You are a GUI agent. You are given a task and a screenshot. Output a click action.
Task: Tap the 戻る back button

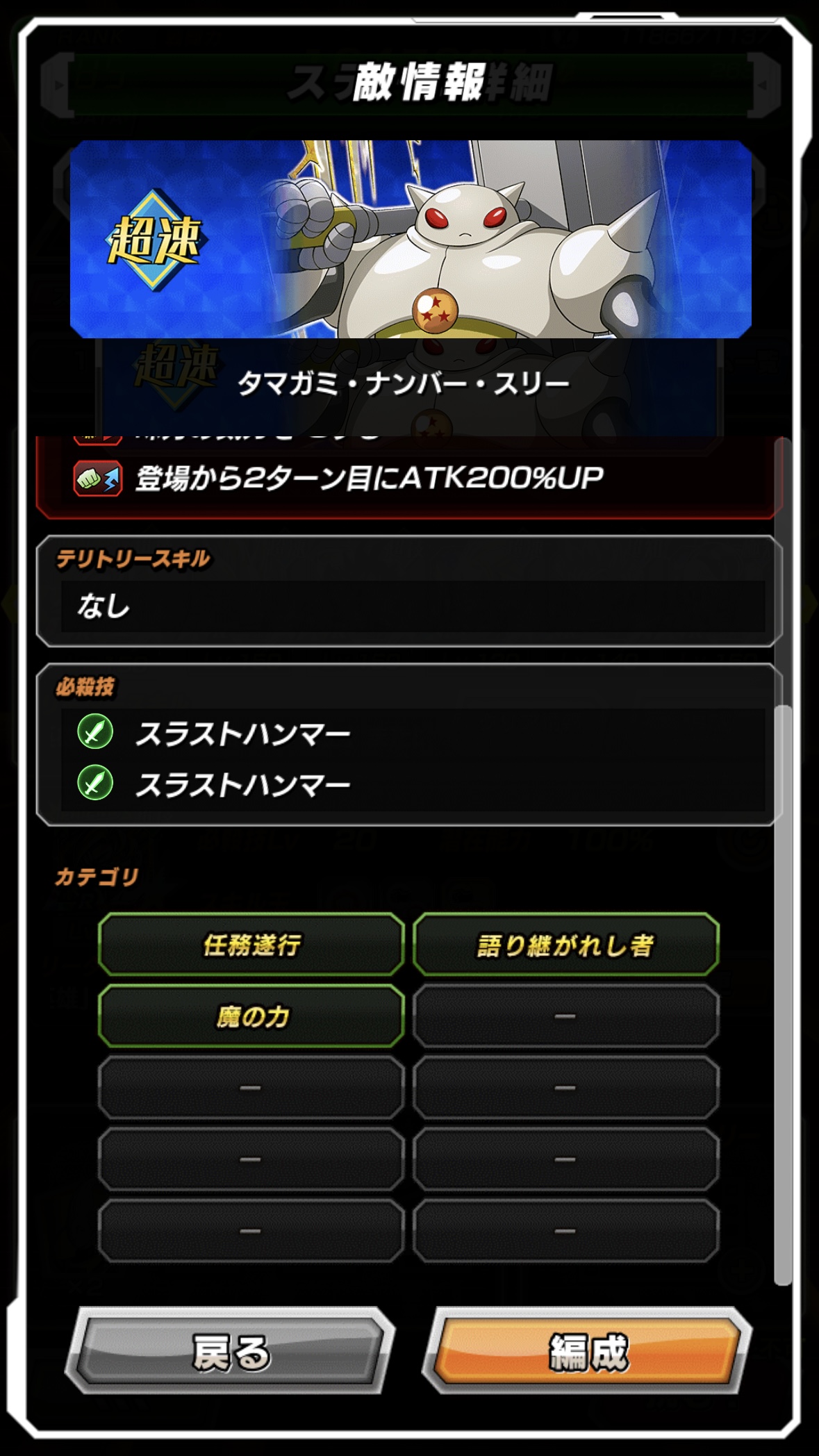231,1351
